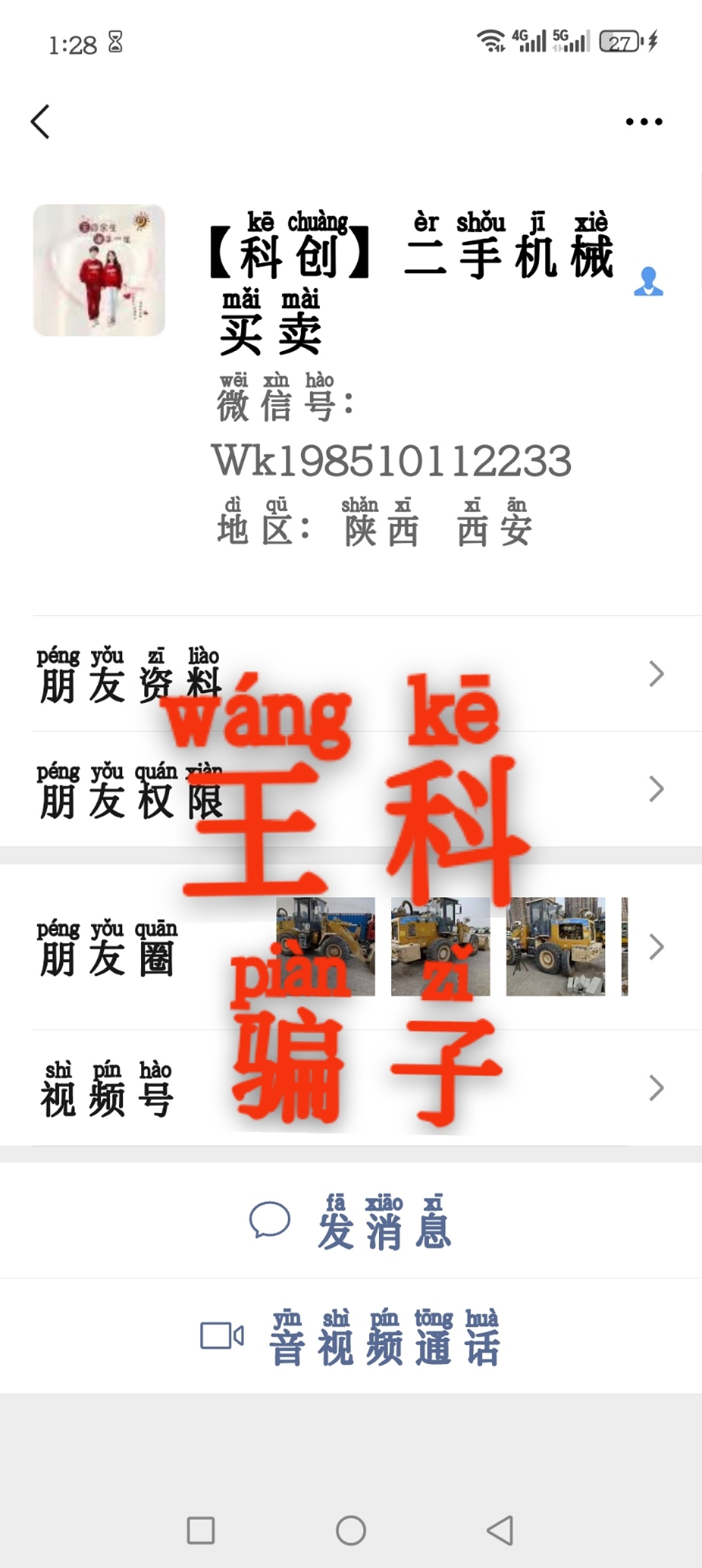Open 朋友权限 settings row
This screenshot has width=702, height=1568.
coord(351,789)
